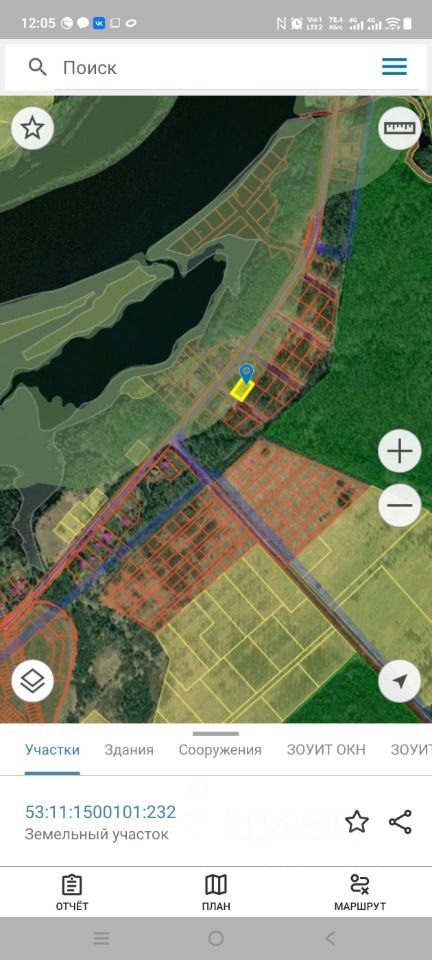Build a route via МАРШРУТ
Image resolution: width=432 pixels, height=960 pixels.
[x=360, y=893]
